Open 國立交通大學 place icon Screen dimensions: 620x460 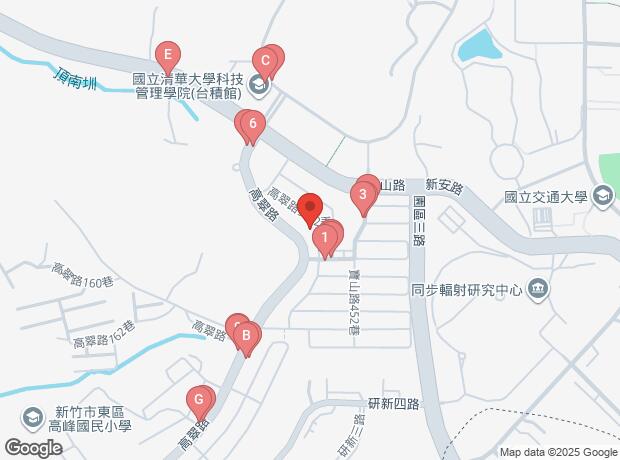(603, 197)
